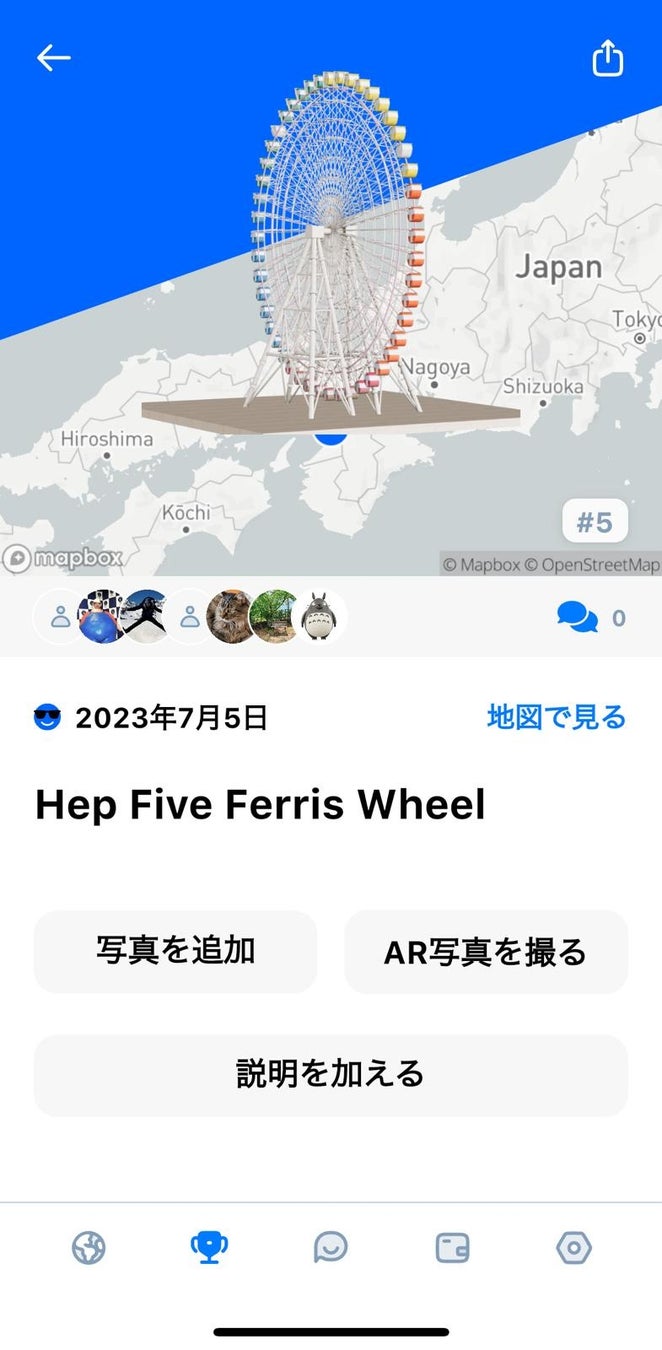Switch to the globe map tab
662x1350 pixels.
(x=89, y=1247)
